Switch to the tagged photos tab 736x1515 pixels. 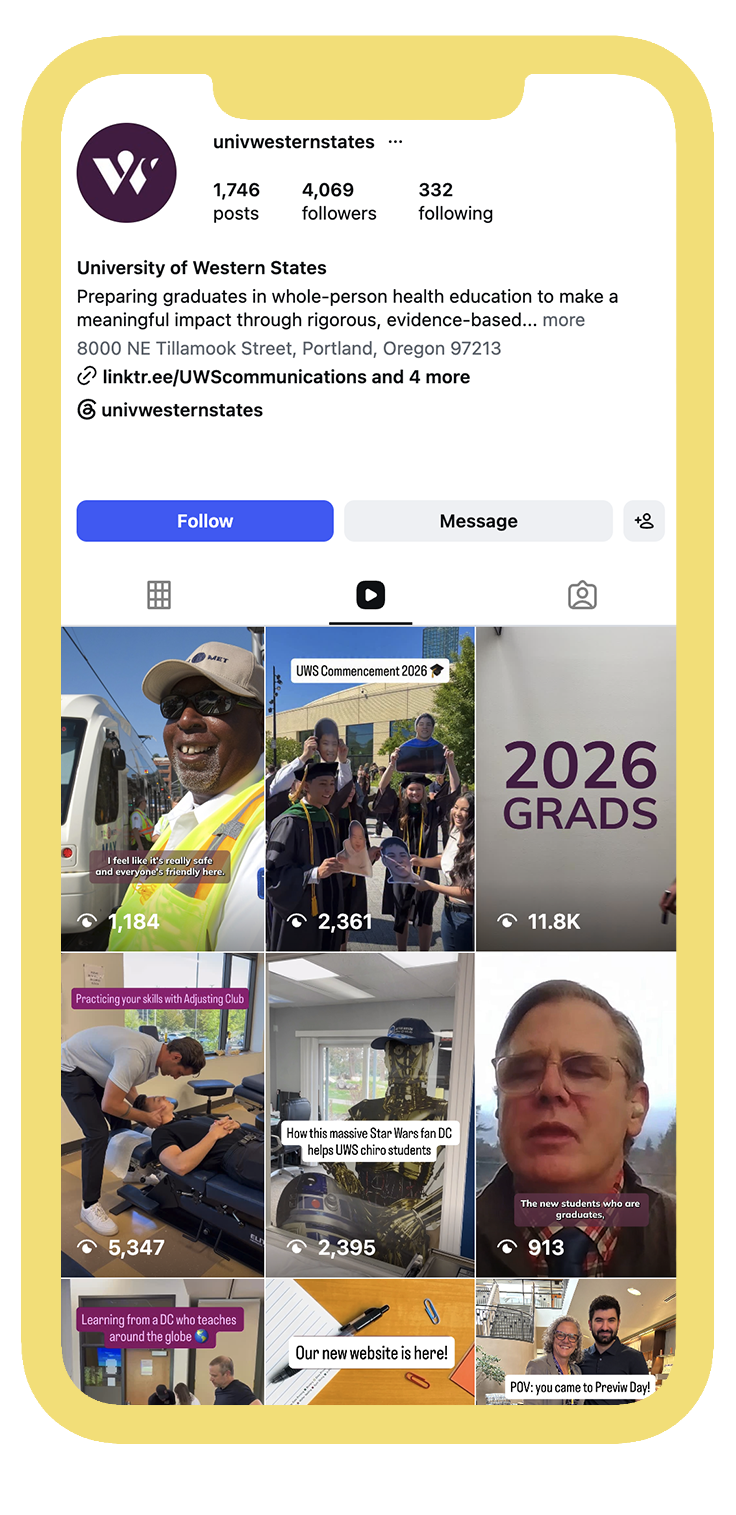[582, 595]
